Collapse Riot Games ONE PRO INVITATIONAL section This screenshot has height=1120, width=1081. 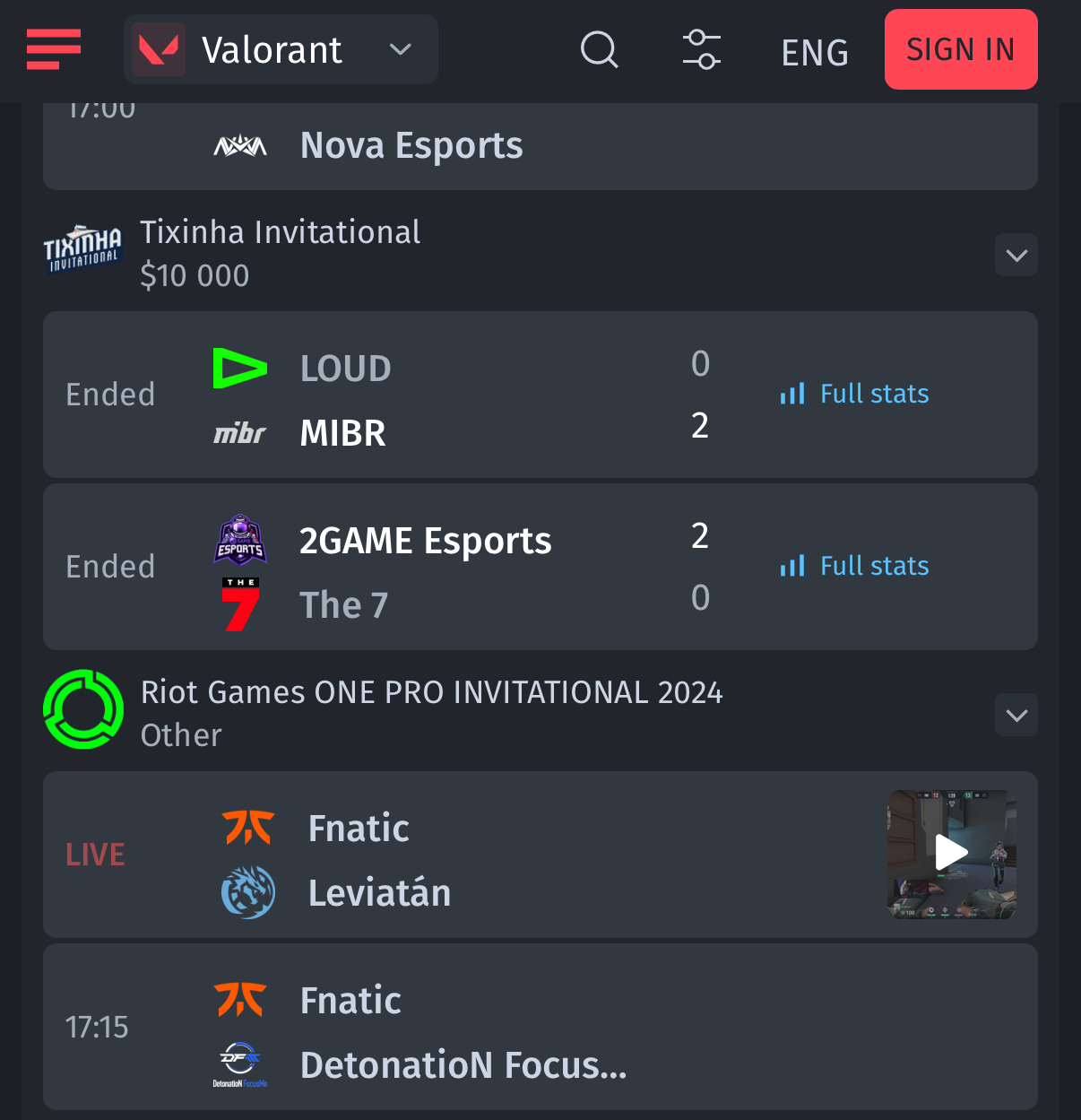pyautogui.click(x=1016, y=716)
